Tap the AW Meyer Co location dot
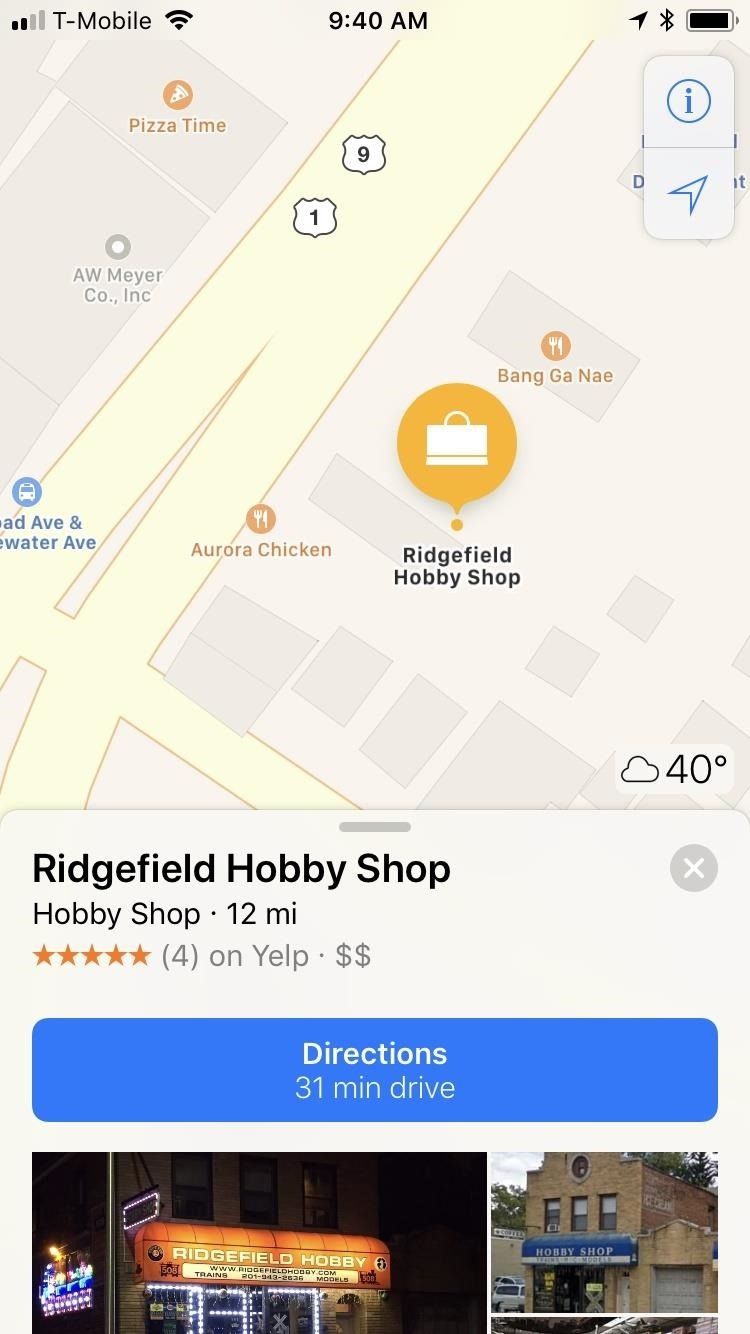 117,246
